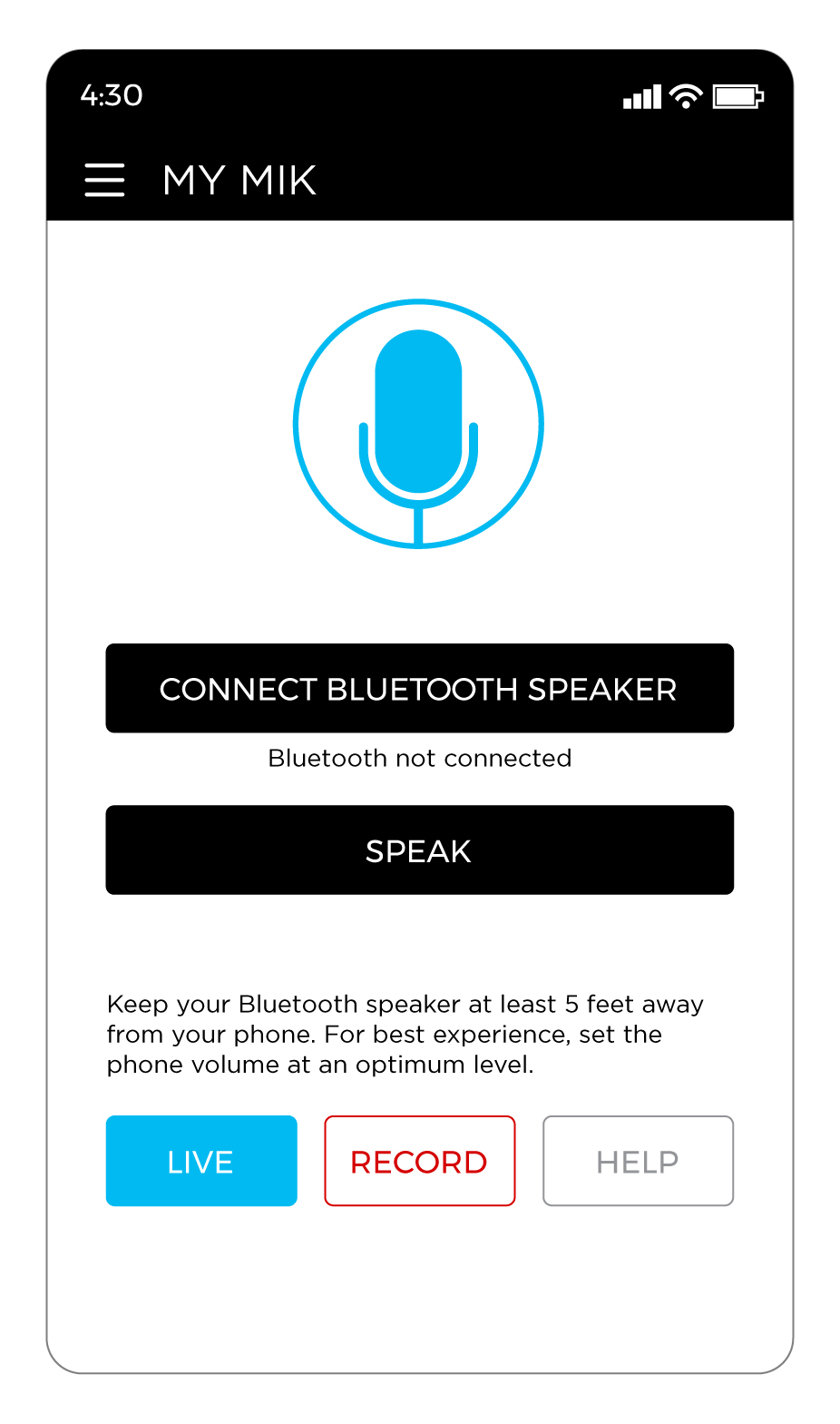Click the cellular signal strength icon
This screenshot has width=840, height=1424.
click(641, 96)
